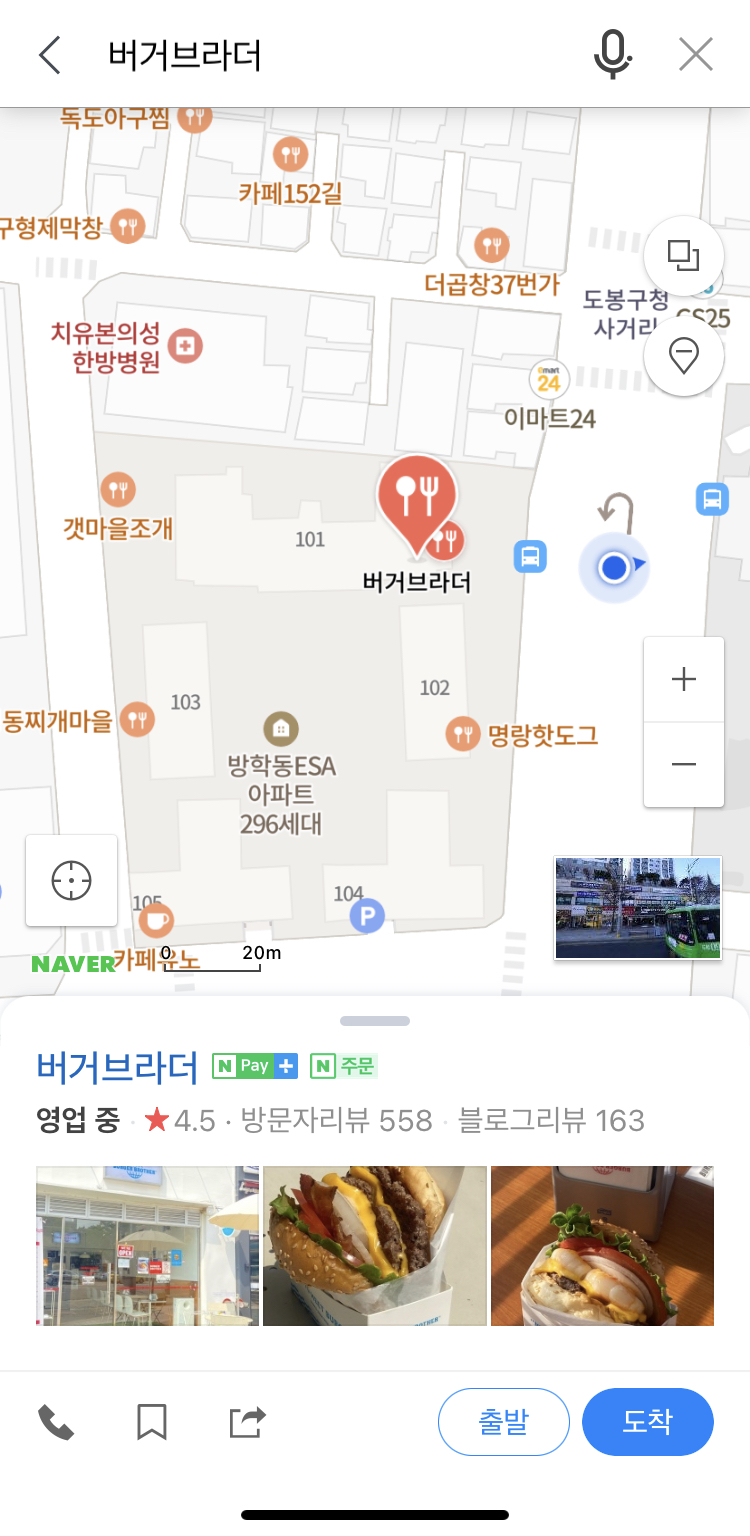Tap the 버거브라더 search field
750x1536 pixels.
[x=330, y=56]
